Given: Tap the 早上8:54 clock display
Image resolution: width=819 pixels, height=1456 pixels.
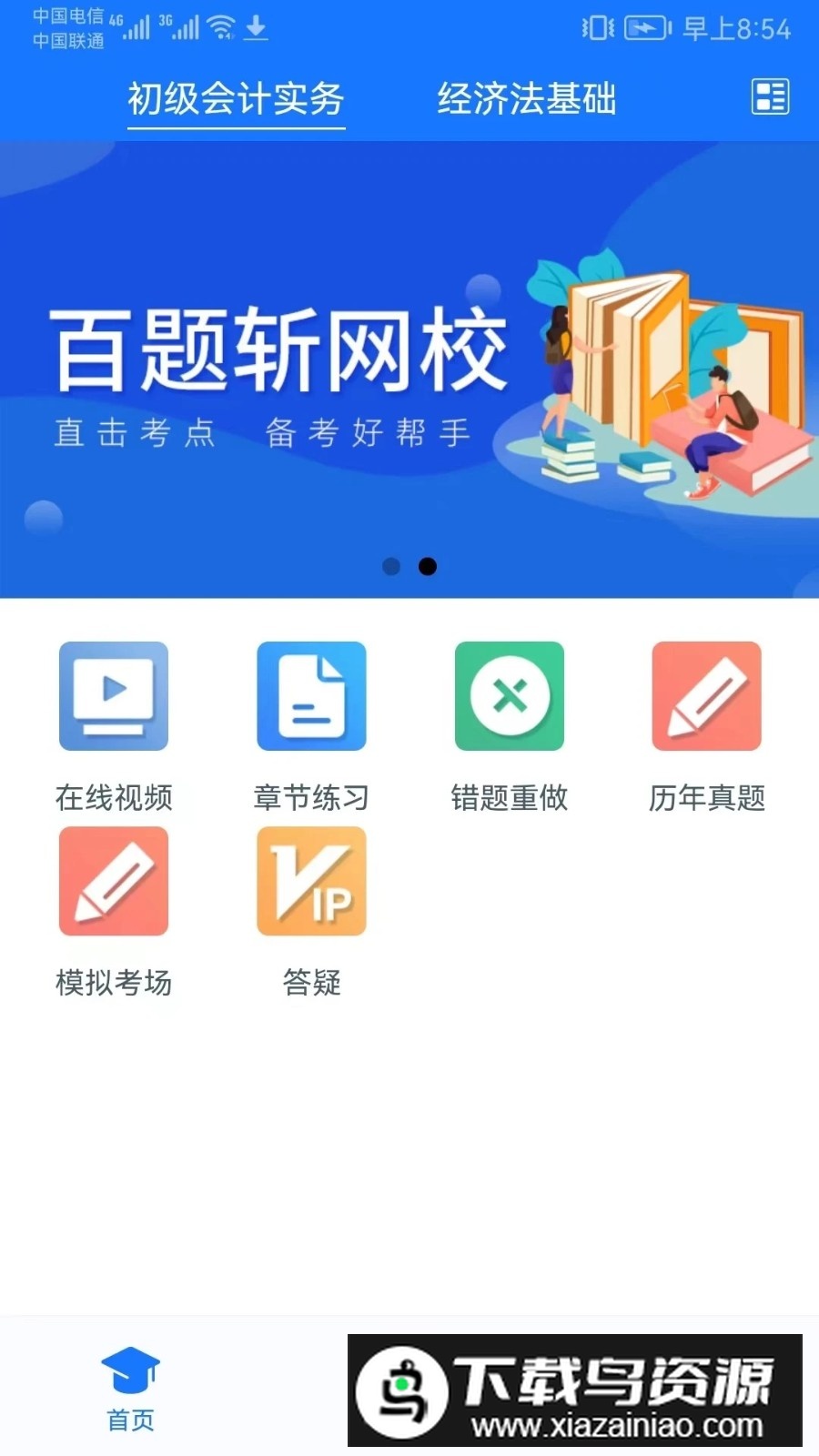Looking at the screenshot, I should point(740,29).
